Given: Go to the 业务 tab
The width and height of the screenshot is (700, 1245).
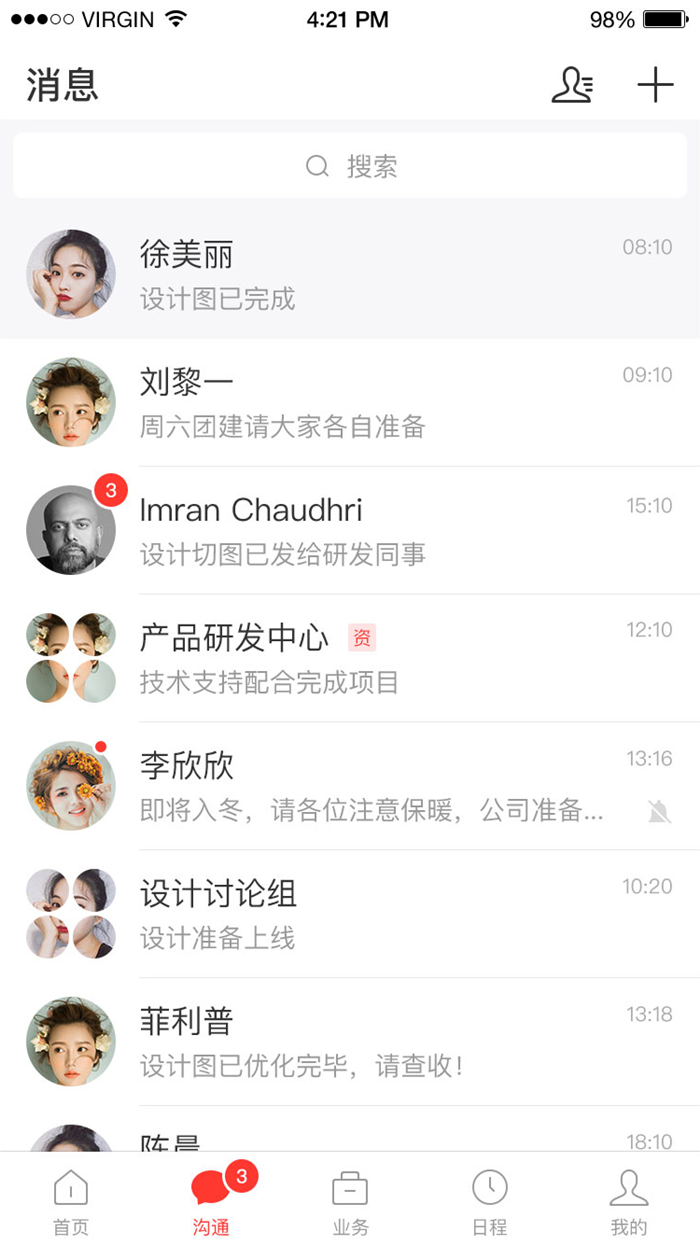Looking at the screenshot, I should pos(350,1202).
